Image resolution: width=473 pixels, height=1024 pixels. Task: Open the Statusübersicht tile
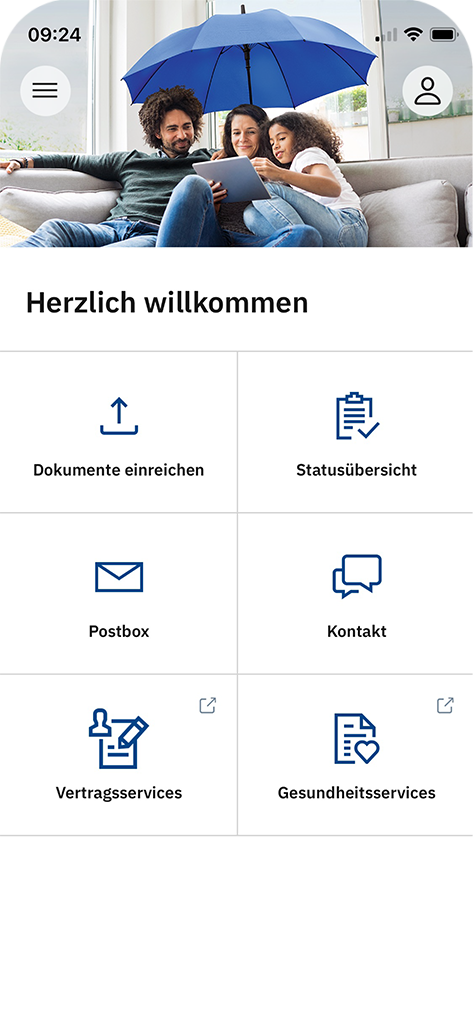point(356,432)
